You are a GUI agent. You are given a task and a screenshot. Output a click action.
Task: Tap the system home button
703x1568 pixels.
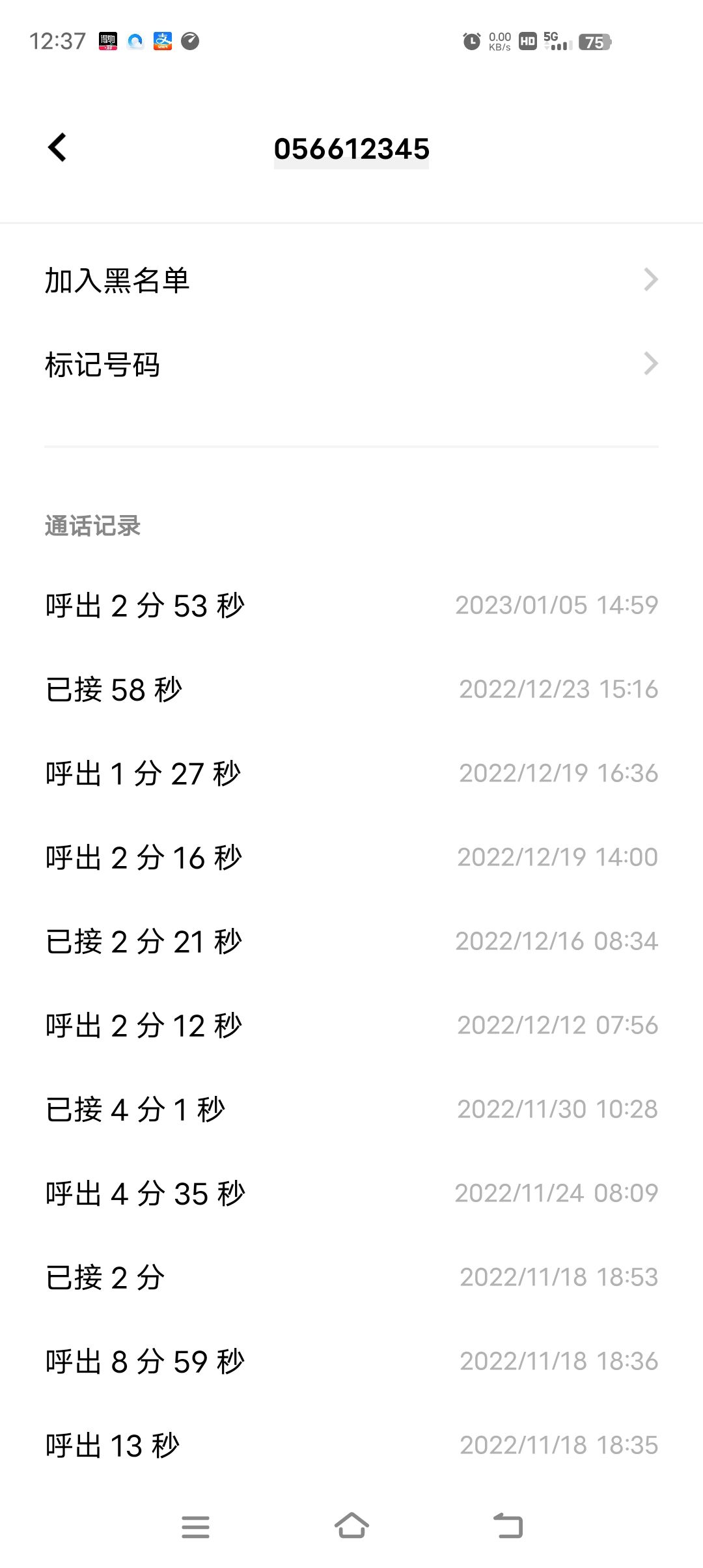351,1526
